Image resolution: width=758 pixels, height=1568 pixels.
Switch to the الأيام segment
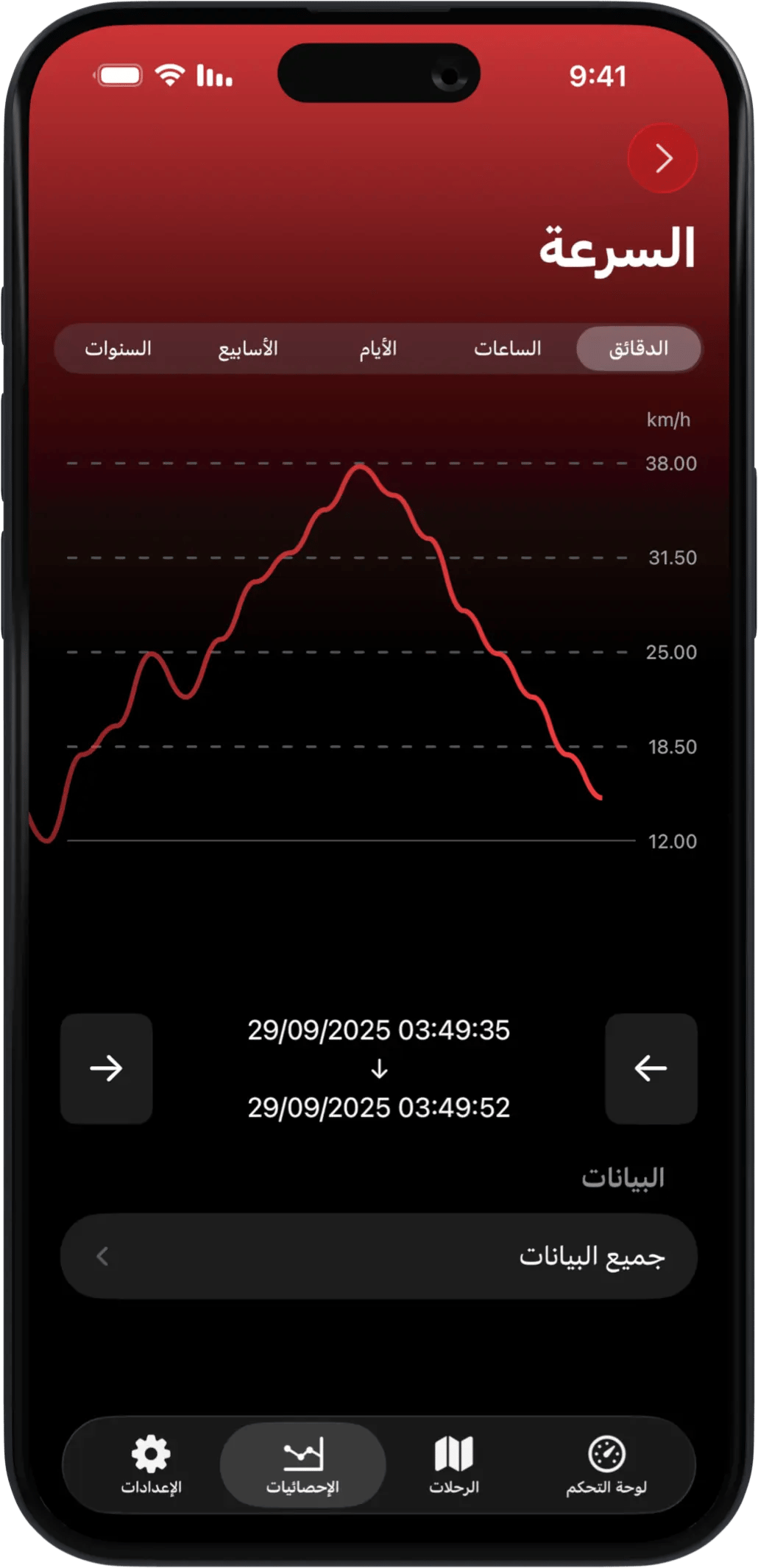[378, 348]
